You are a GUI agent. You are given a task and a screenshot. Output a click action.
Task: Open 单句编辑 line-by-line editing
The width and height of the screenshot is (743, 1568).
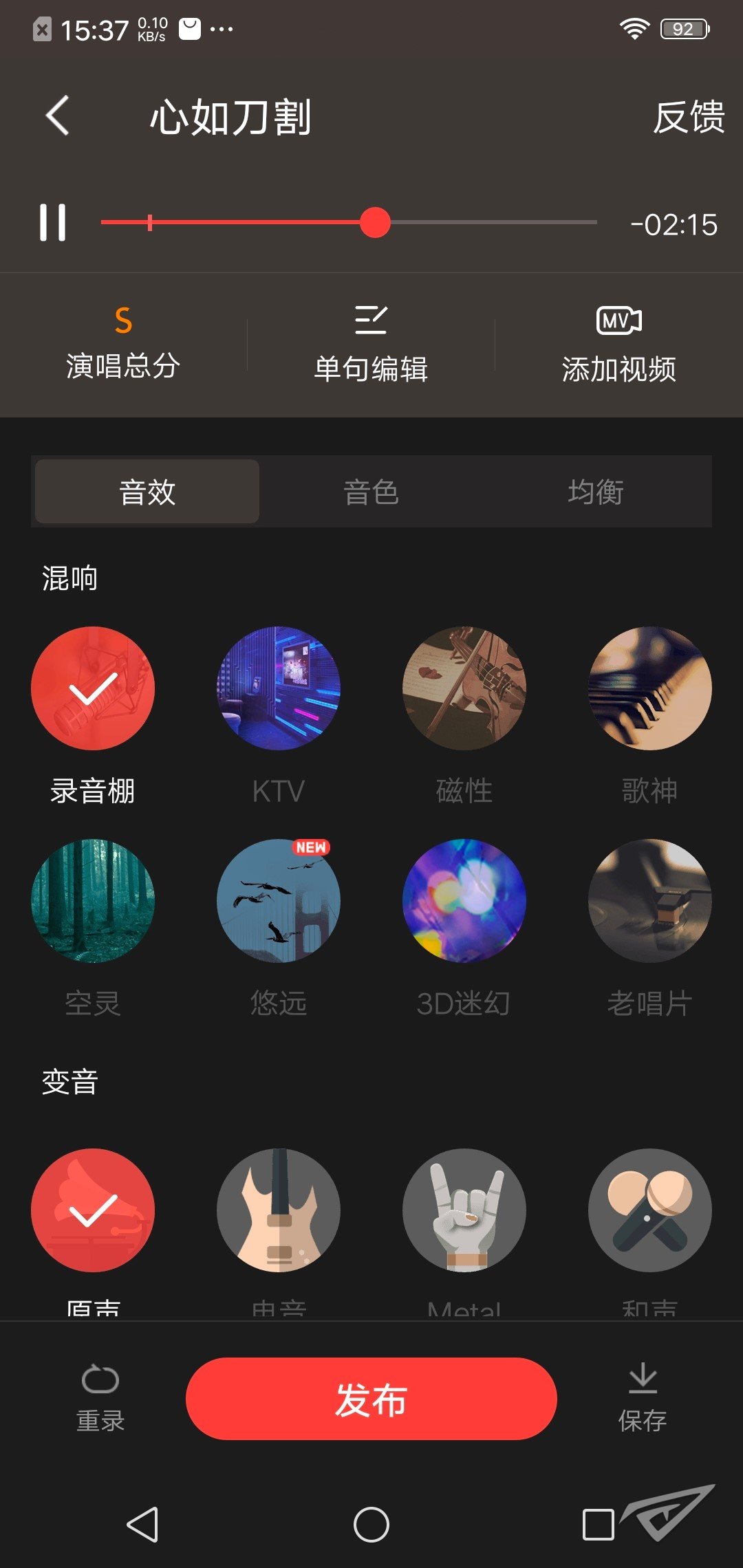coord(371,342)
